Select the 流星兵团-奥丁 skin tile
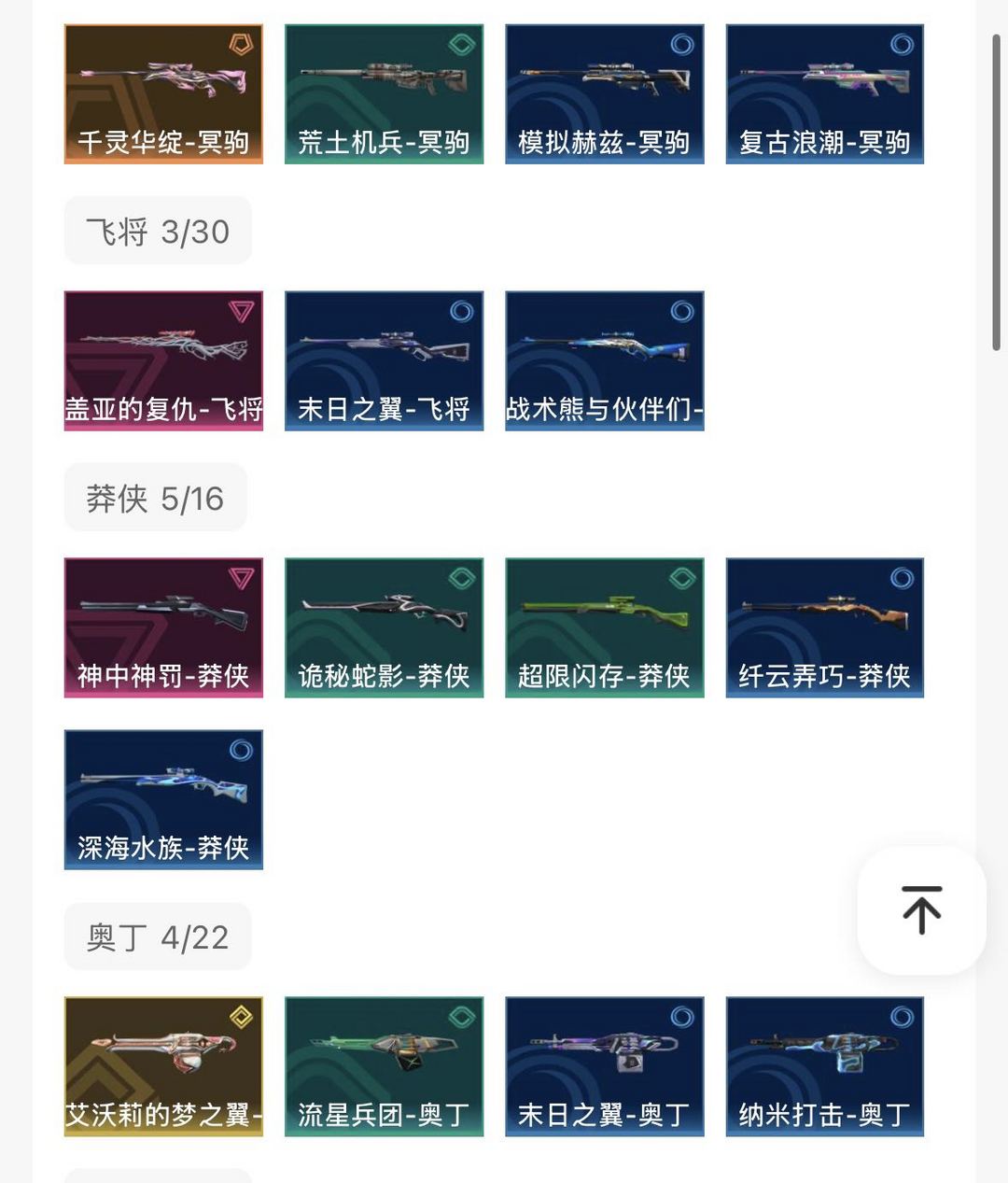Viewport: 1008px width, 1183px height. point(384,1066)
